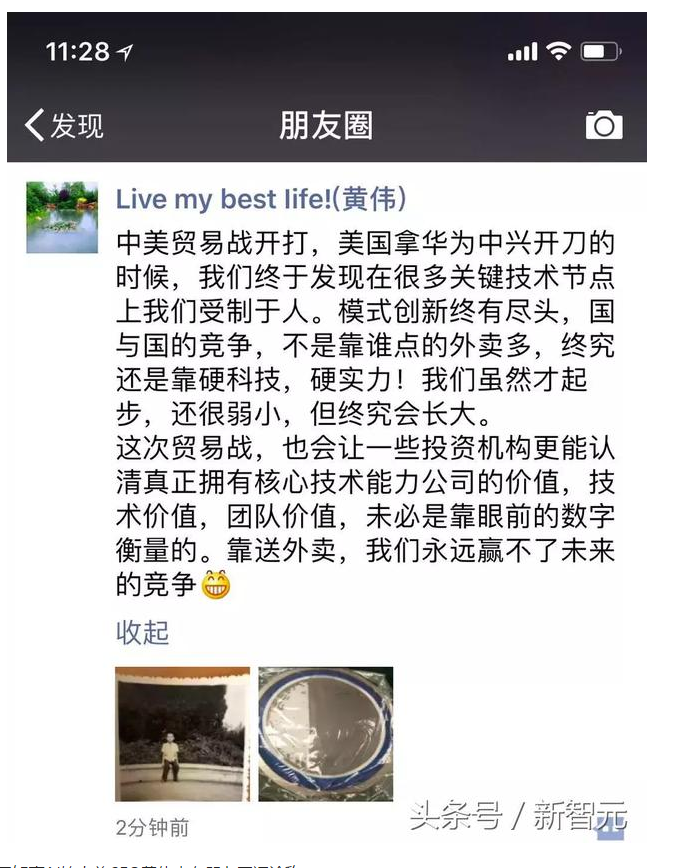Go back to 发现
Screen dimensions: 681x868
tap(64, 125)
